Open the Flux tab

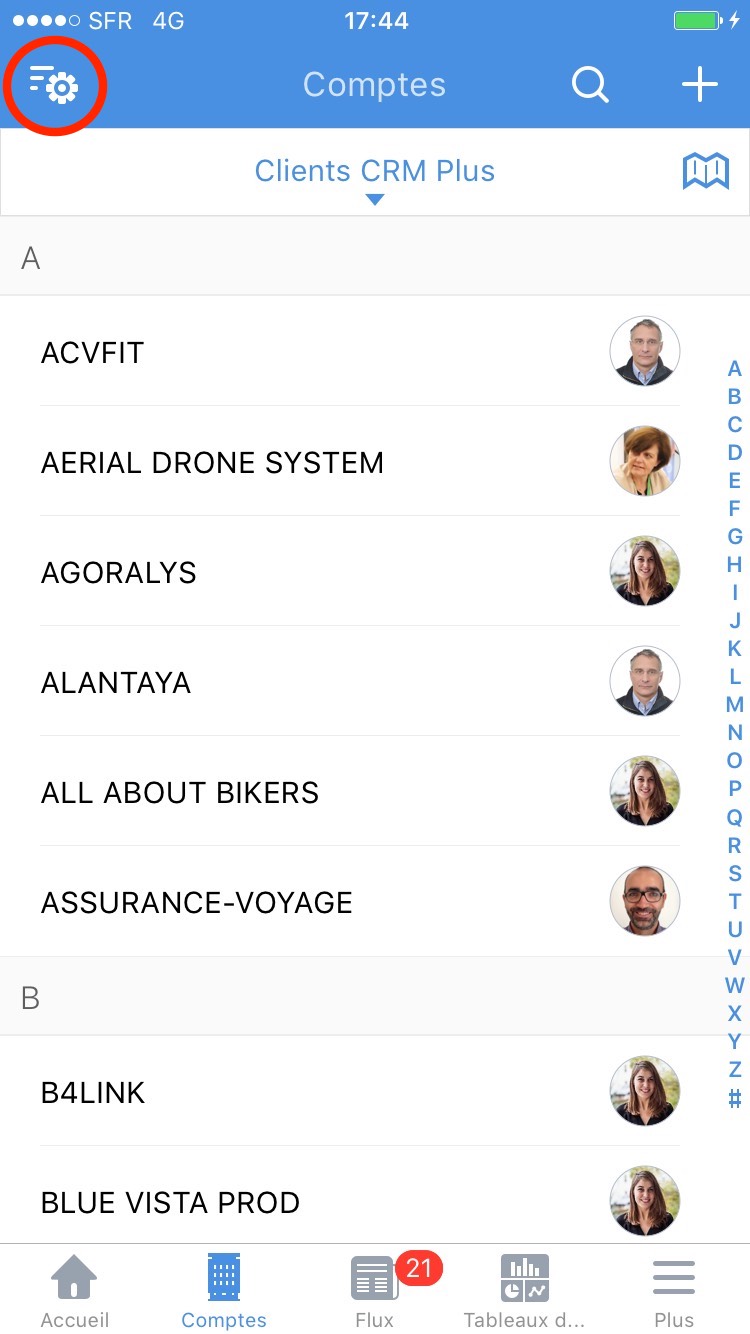tap(375, 1291)
